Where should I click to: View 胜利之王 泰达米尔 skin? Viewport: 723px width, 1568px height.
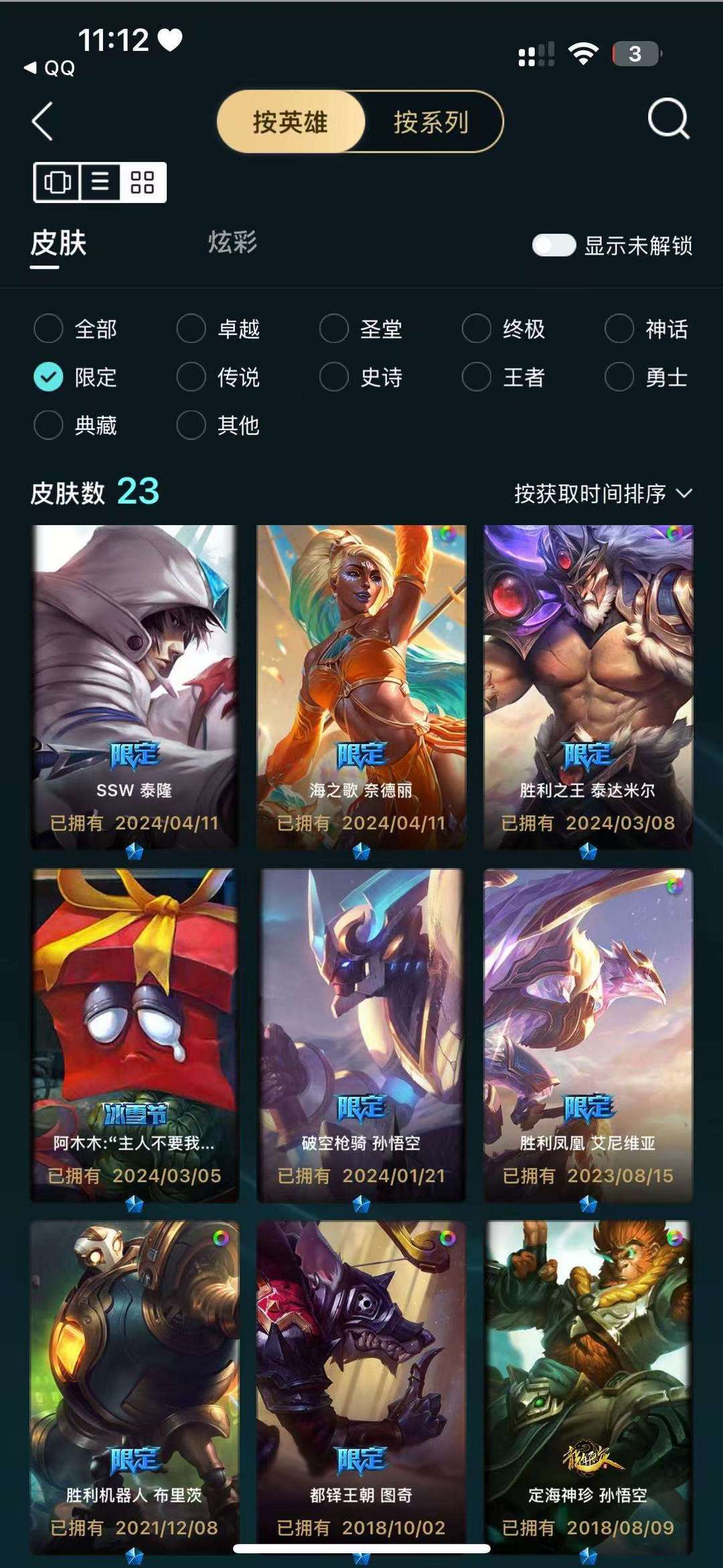(x=588, y=687)
